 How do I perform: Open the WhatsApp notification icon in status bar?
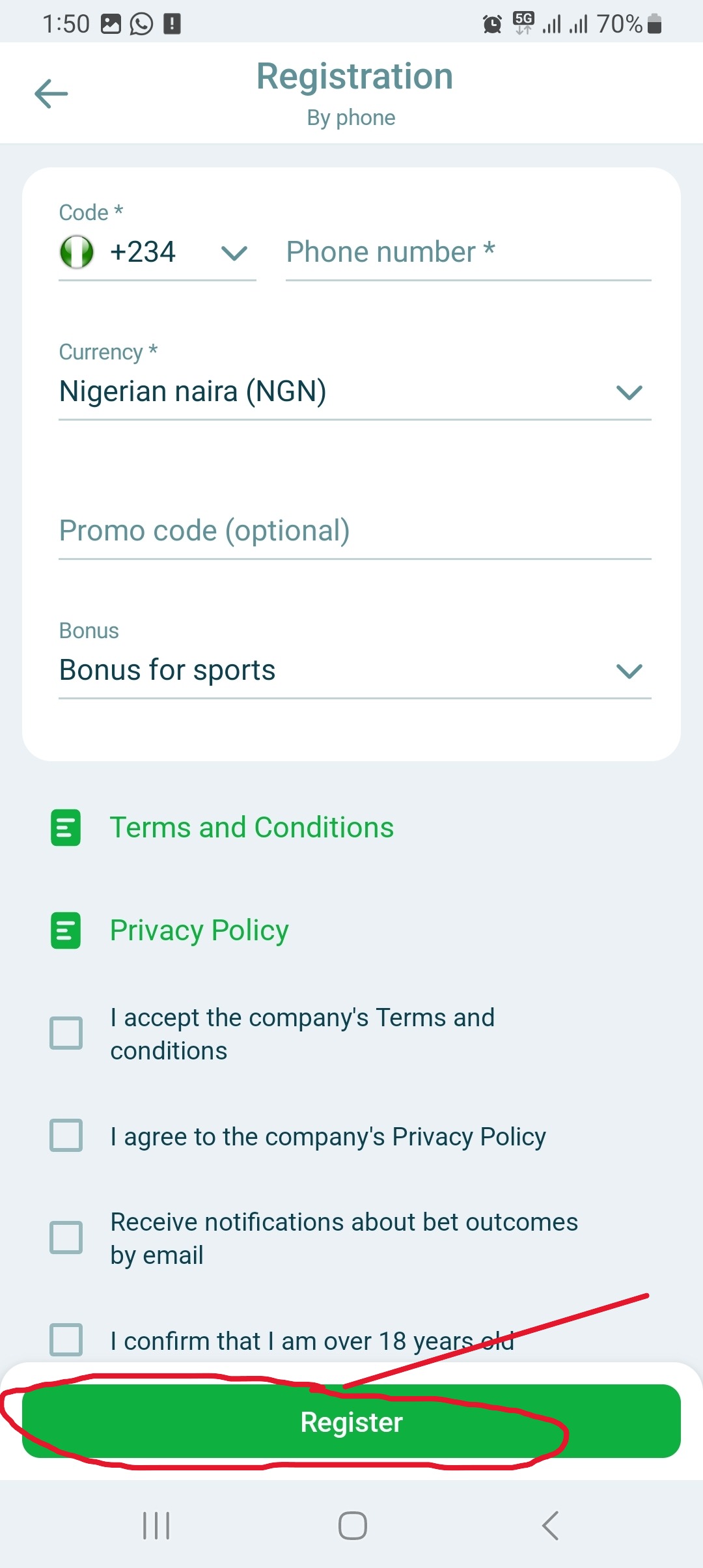[x=141, y=23]
